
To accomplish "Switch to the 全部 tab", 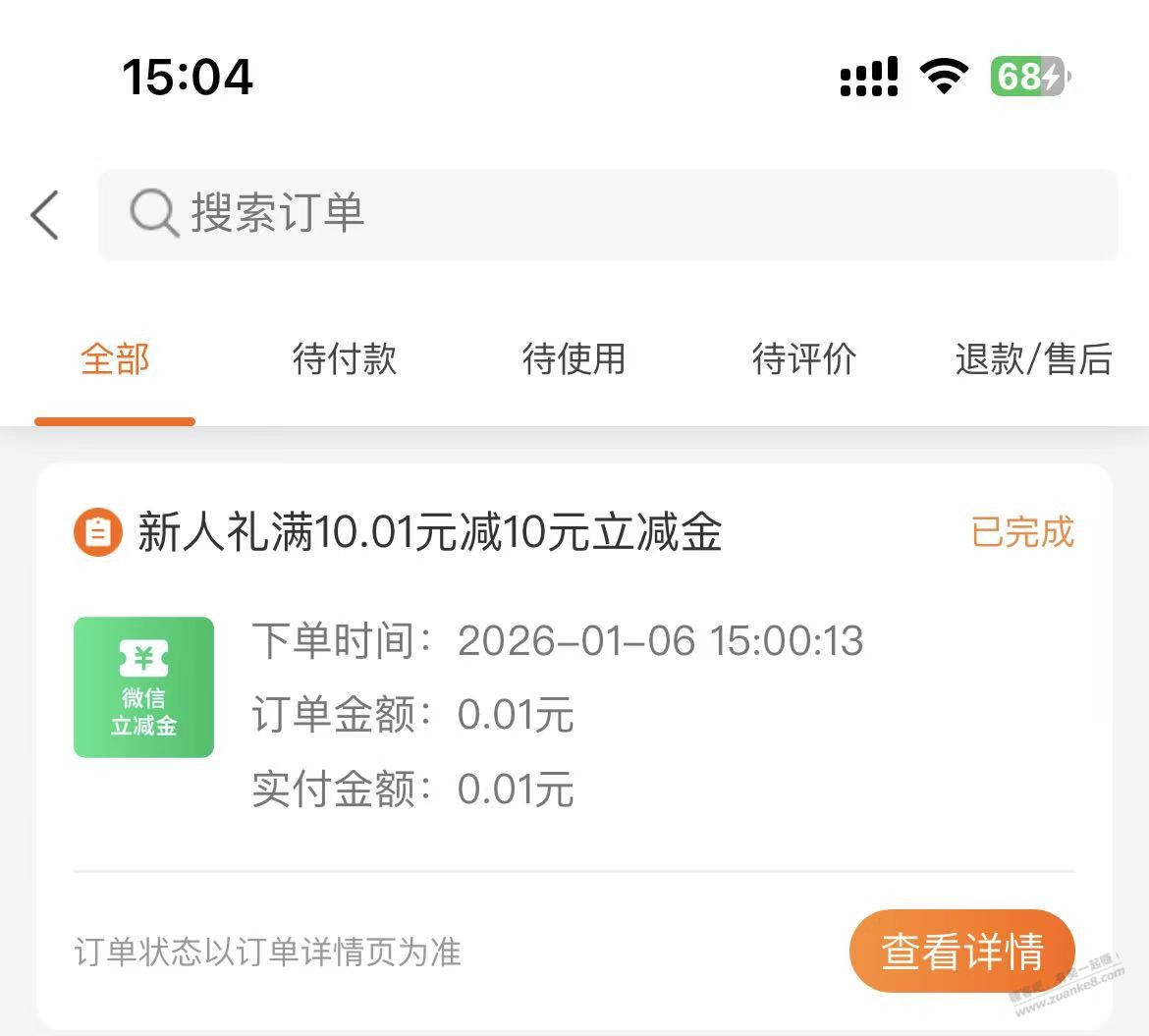I will coord(115,359).
